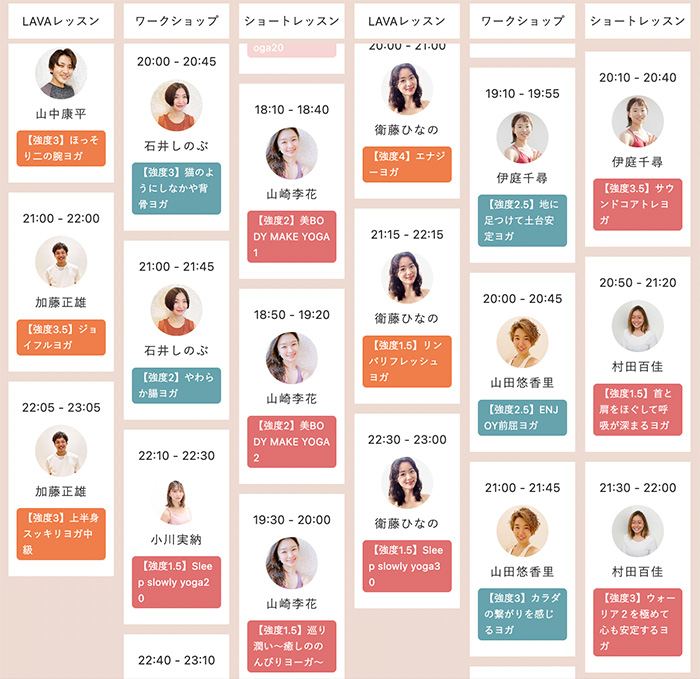Viewport: 700px width, 679px height.
Task: View 衛藤ひなの's エナジーヨガ lesson
Action: pos(406,164)
